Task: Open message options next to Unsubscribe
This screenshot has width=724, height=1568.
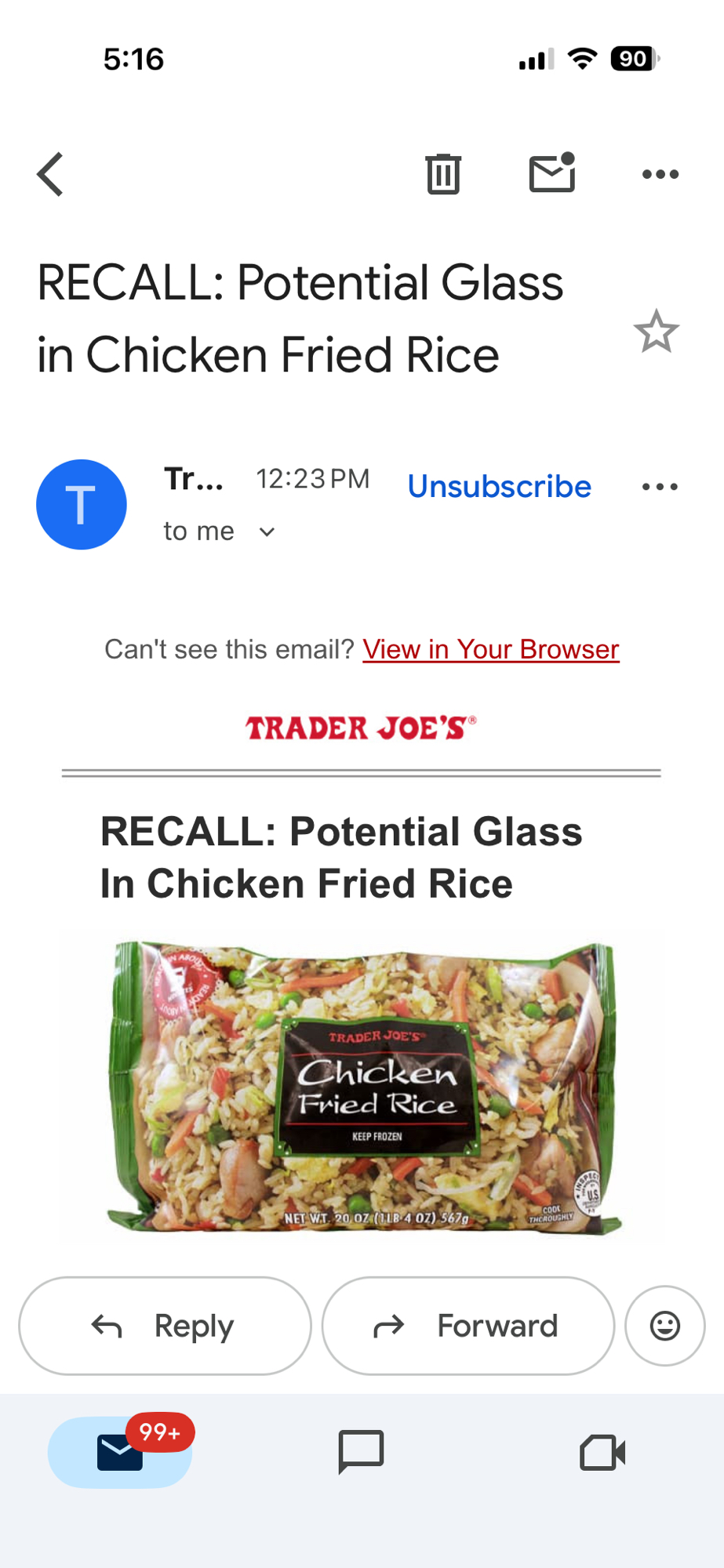Action: coord(660,487)
